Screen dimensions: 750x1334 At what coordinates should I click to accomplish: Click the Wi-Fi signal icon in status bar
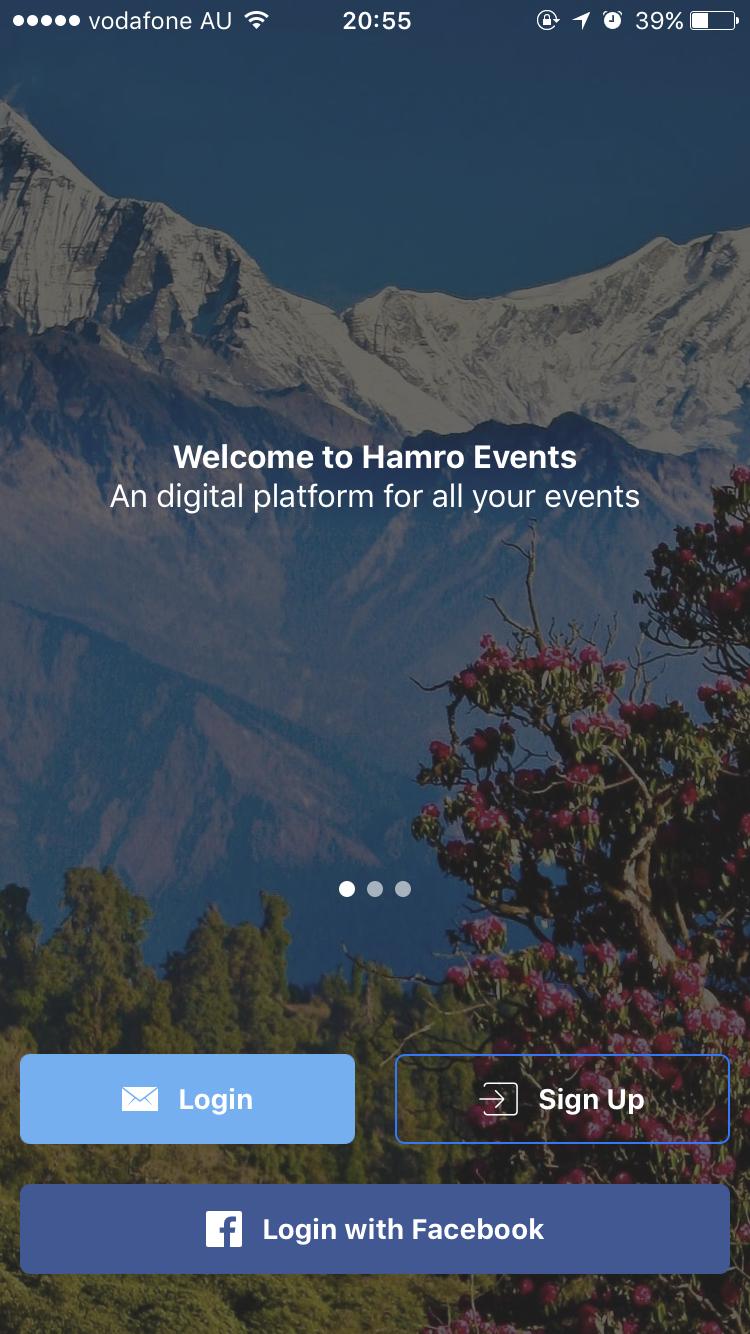(x=254, y=19)
